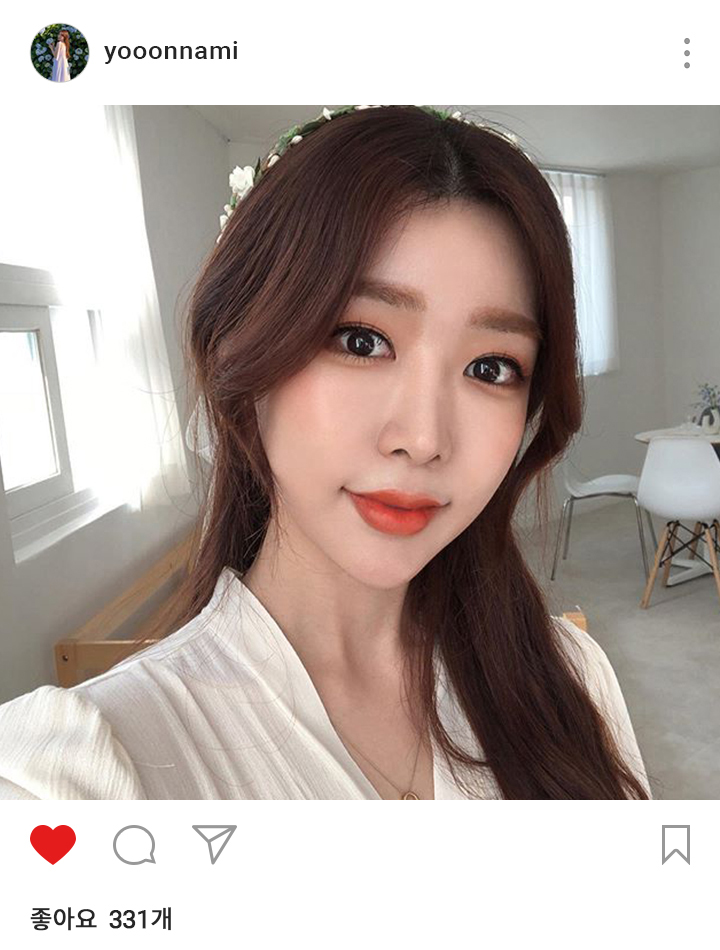The image size is (720, 950).
Task: Open the yooonnami username link
Action: click(171, 52)
